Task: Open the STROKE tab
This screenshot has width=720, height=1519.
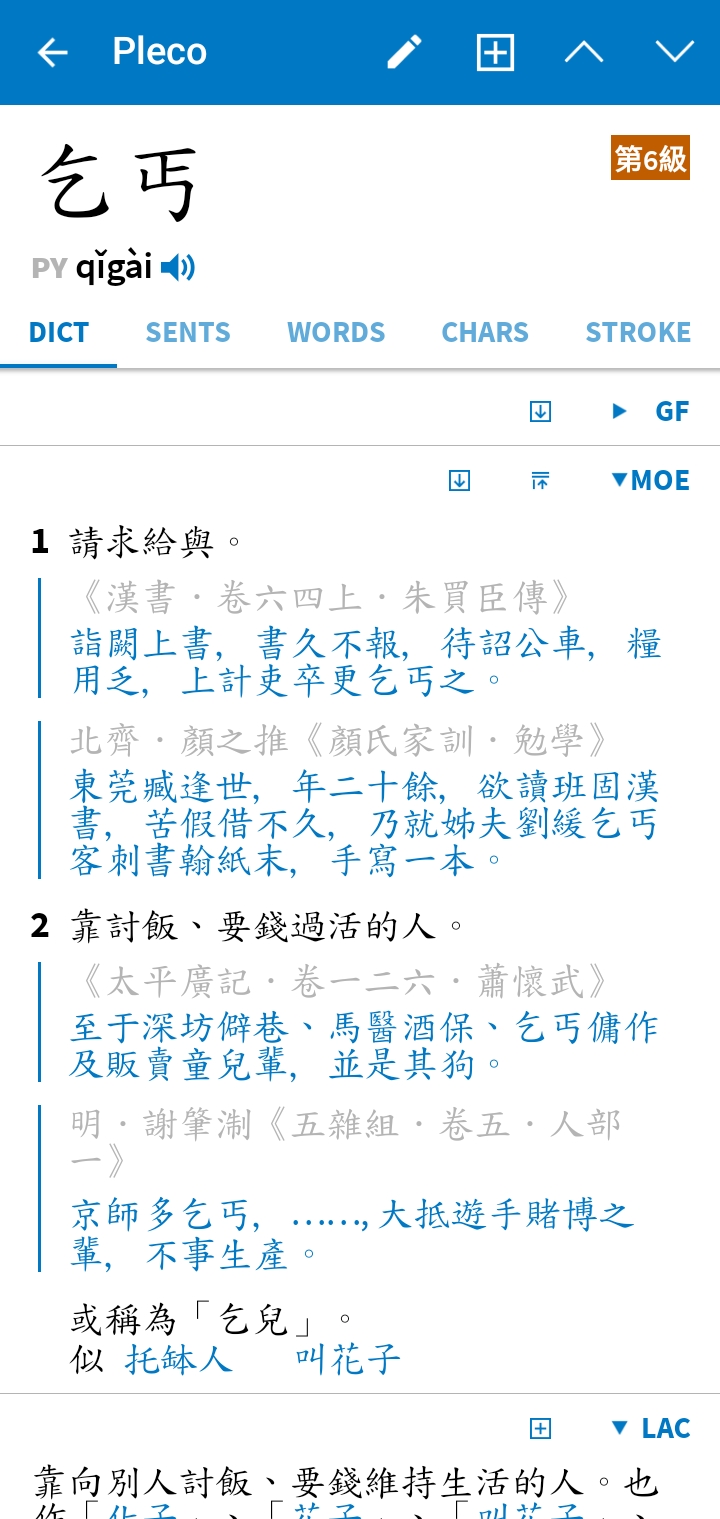Action: pos(638,332)
